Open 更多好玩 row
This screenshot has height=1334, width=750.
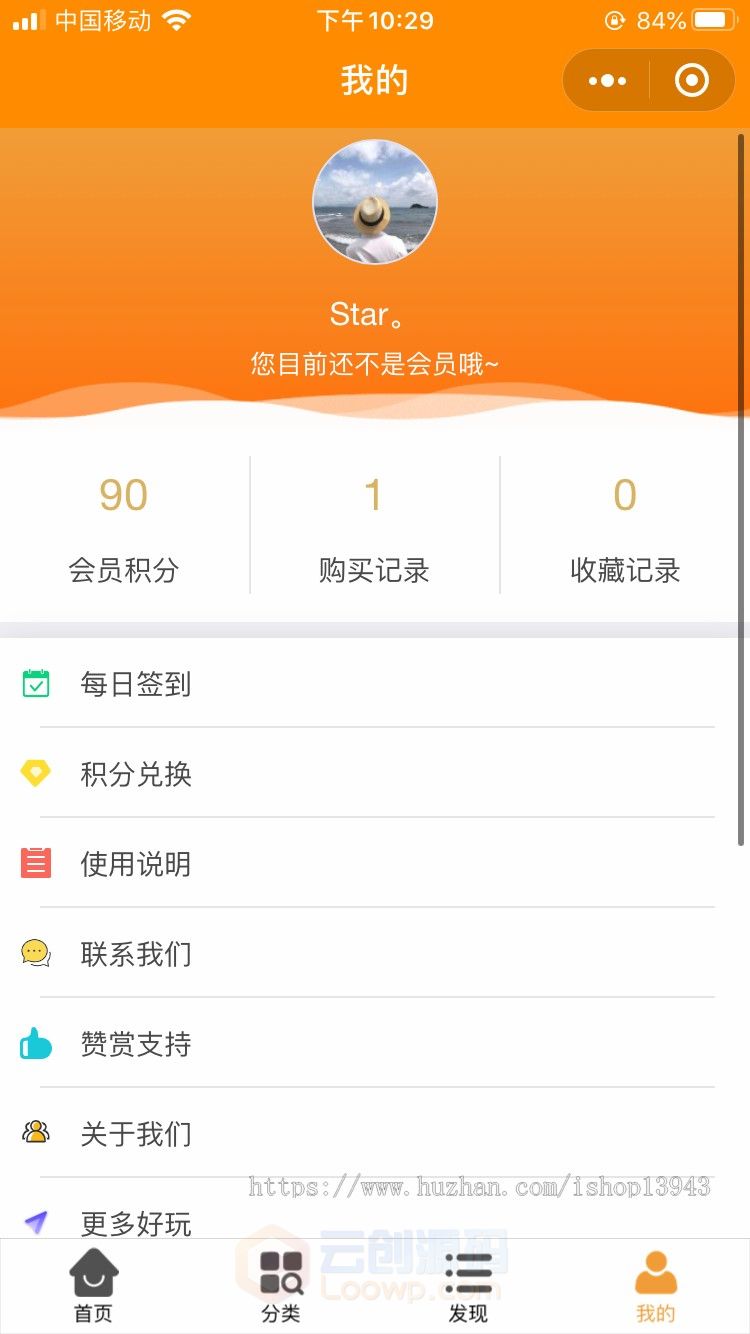375,1210
